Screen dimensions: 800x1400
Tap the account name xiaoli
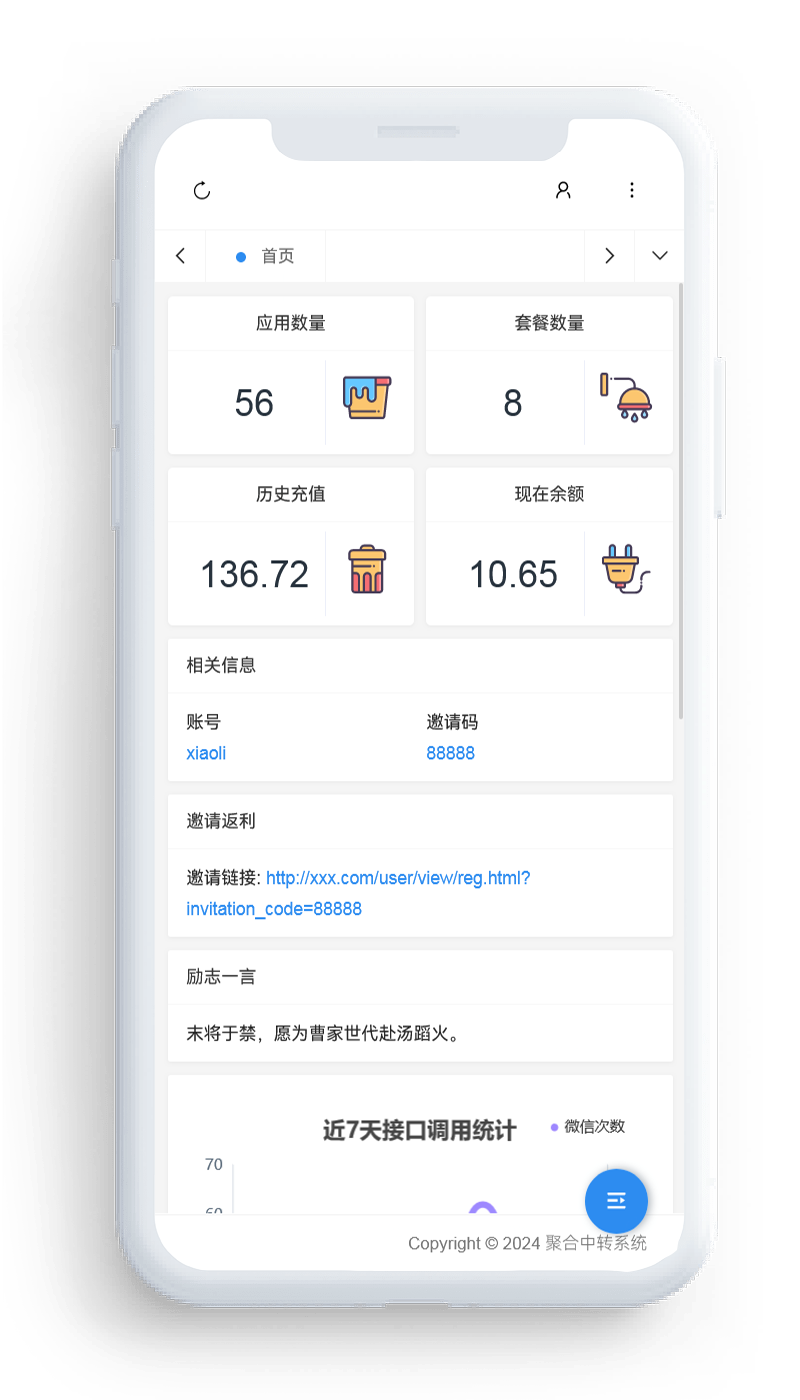pyautogui.click(x=206, y=753)
